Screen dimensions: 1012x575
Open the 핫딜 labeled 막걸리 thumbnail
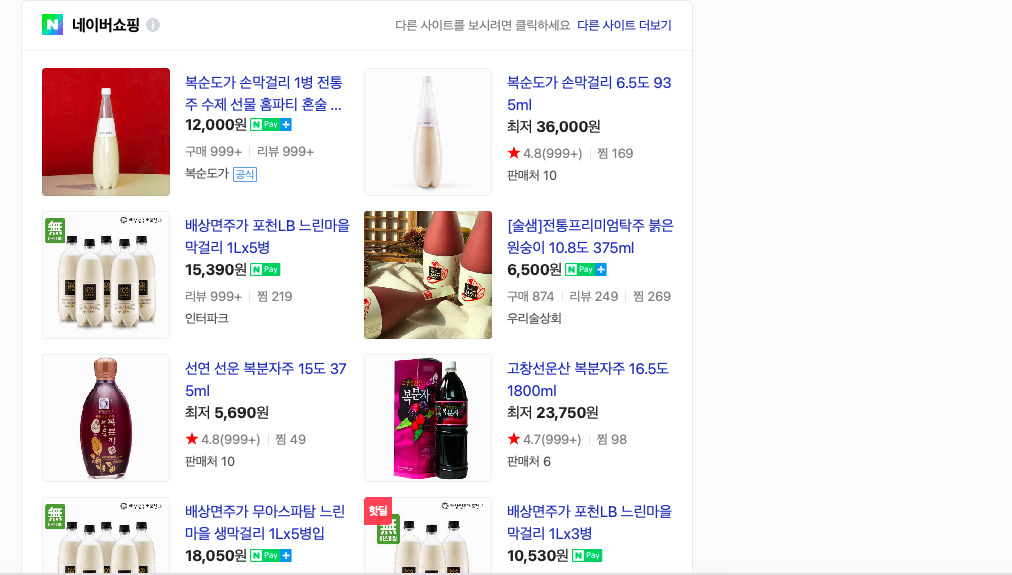[428, 536]
